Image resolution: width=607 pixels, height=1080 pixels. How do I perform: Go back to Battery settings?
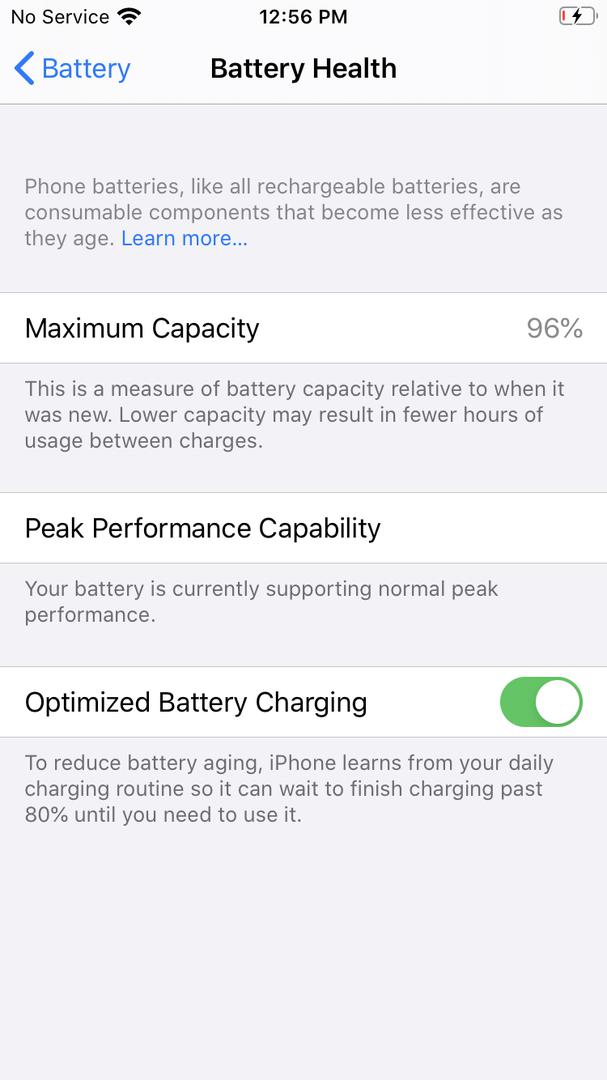[72, 69]
